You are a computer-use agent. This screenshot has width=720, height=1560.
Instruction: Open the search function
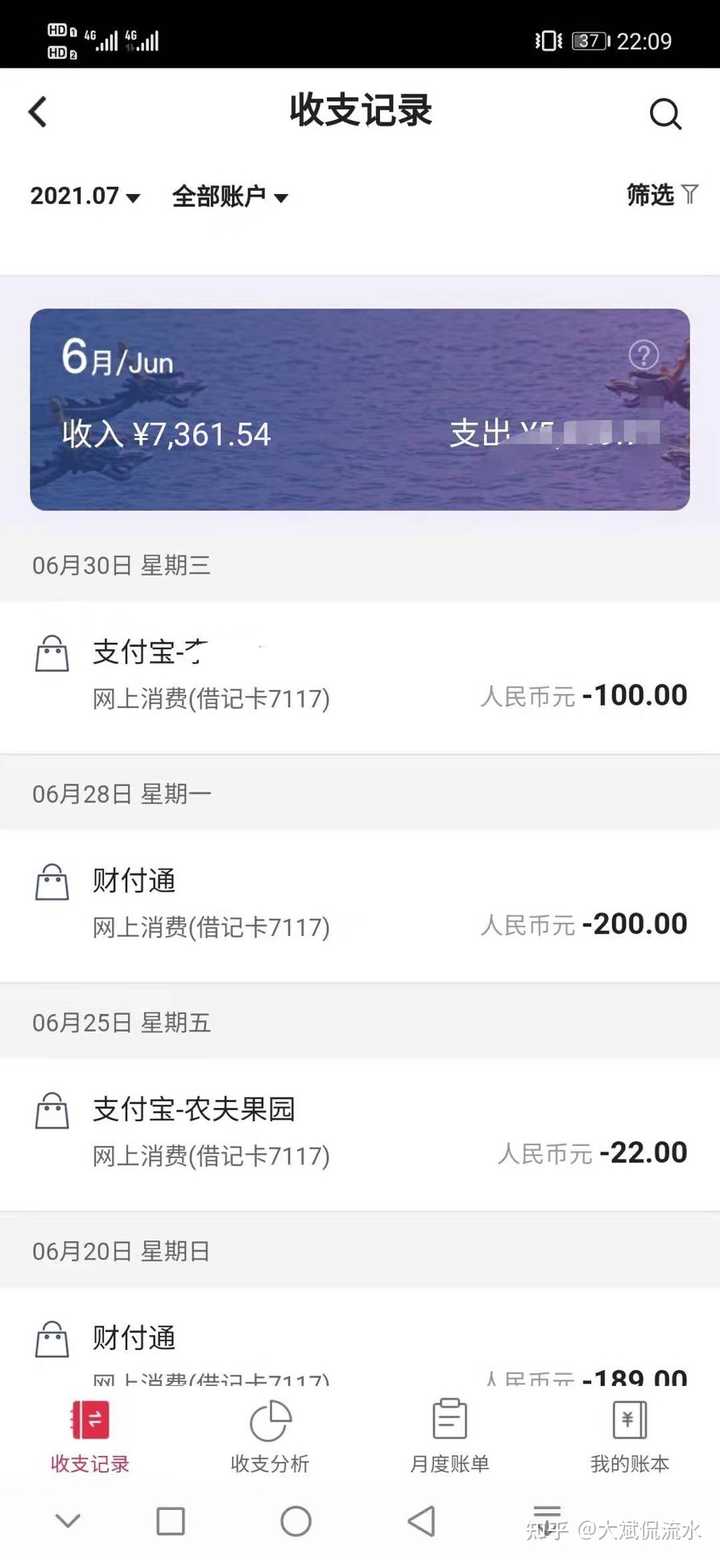point(665,113)
